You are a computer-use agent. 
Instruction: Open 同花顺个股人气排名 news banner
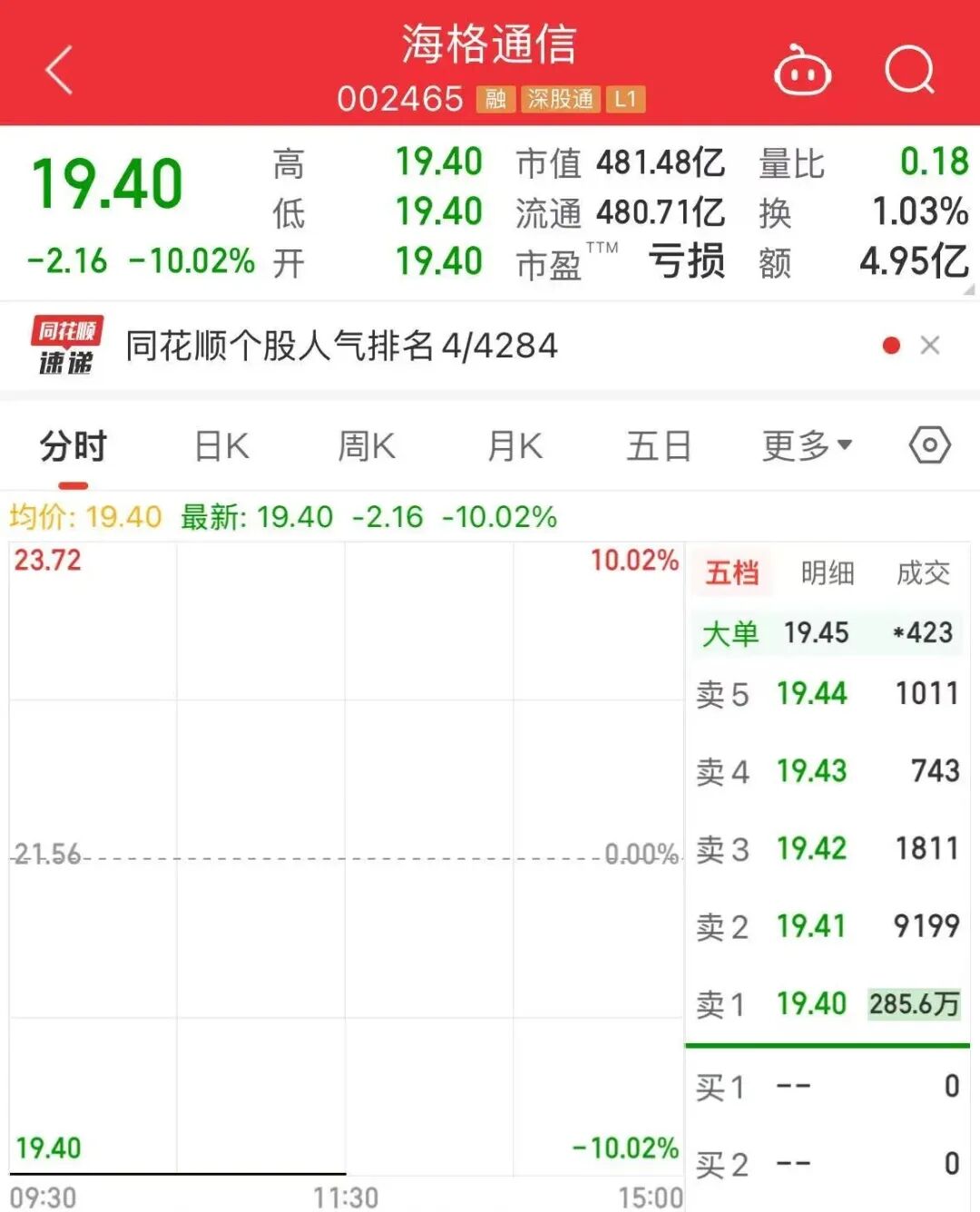(341, 346)
